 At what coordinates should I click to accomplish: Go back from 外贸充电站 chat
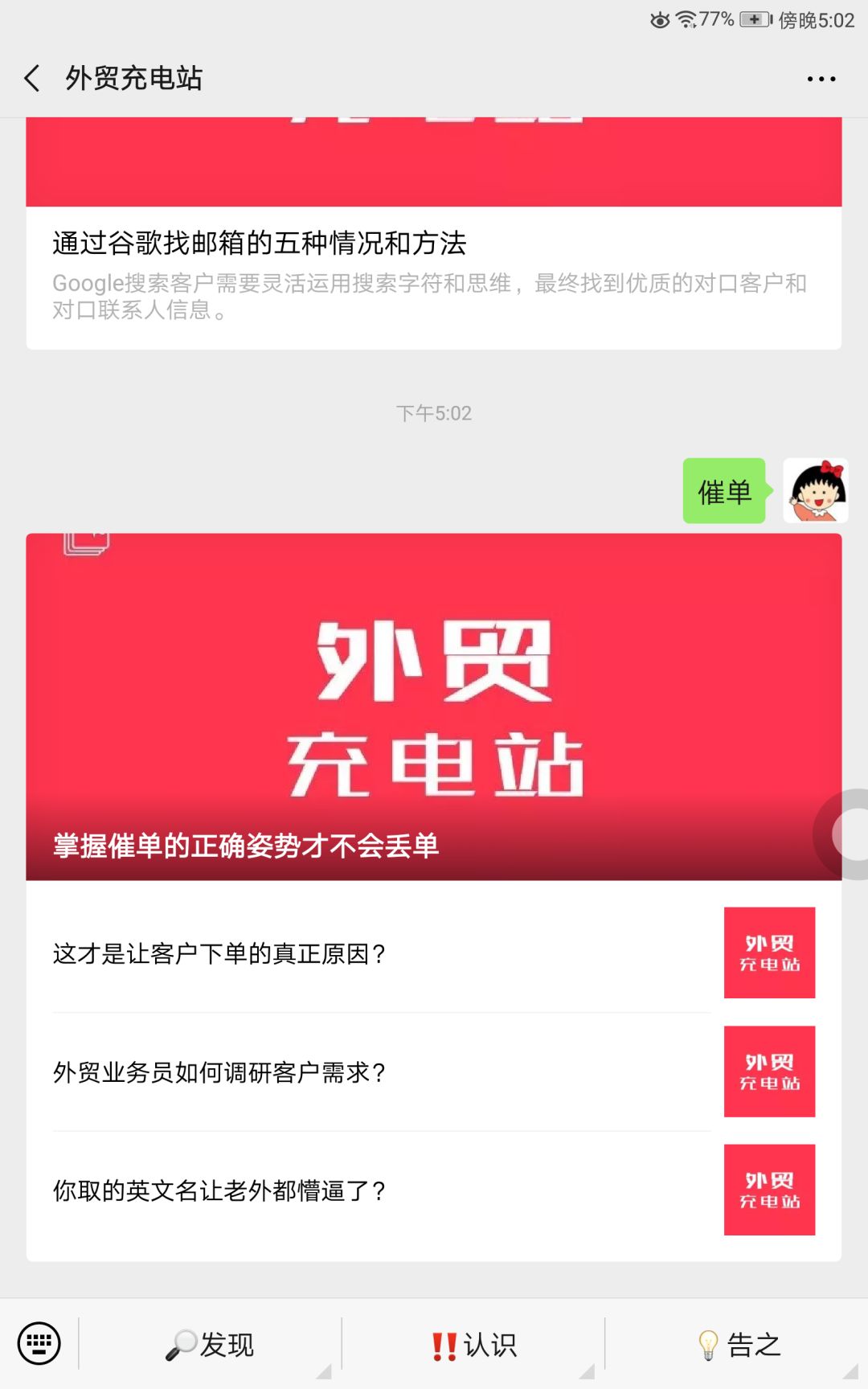[32, 78]
